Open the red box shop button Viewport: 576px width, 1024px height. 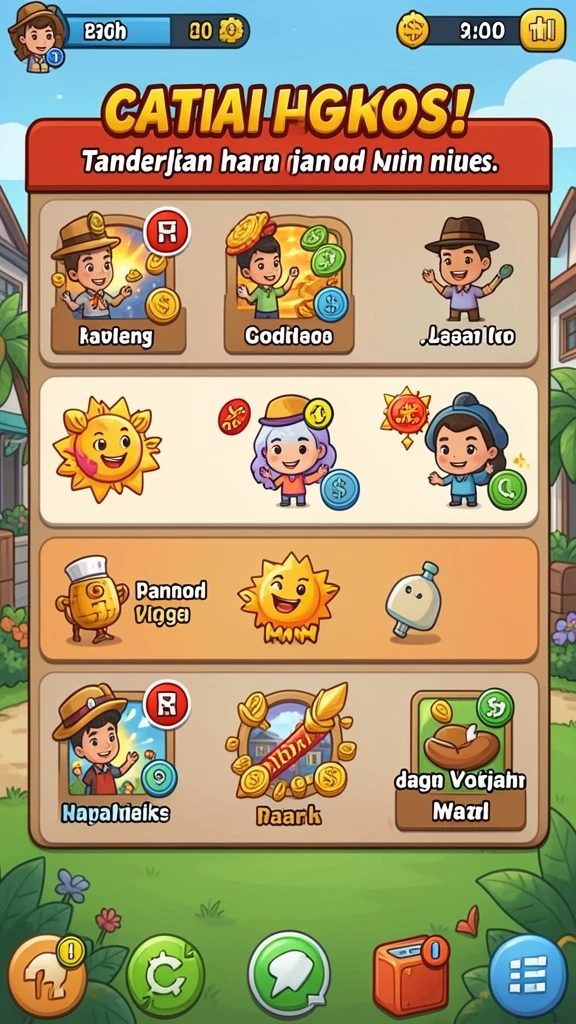pos(411,975)
